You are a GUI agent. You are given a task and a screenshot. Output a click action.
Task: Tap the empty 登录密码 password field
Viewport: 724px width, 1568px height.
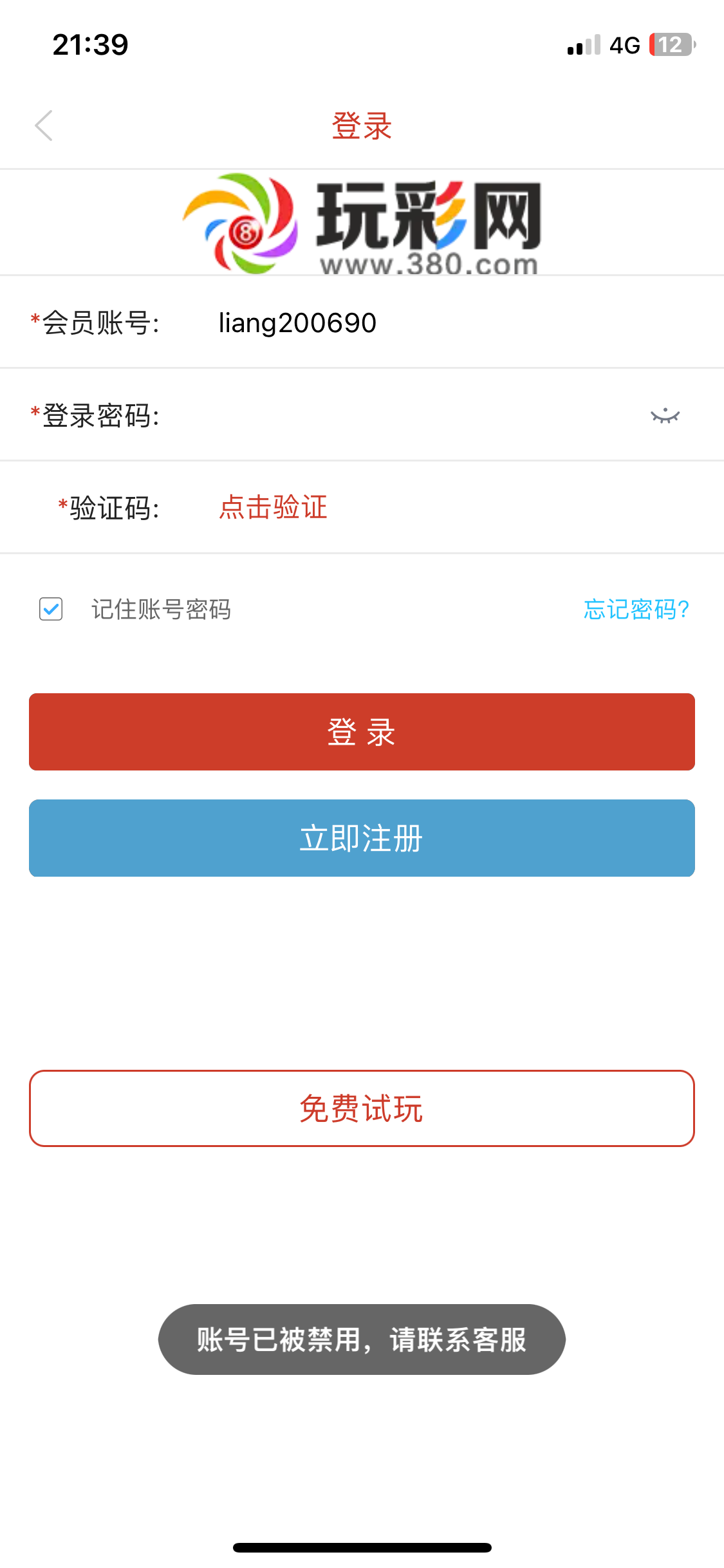386,415
